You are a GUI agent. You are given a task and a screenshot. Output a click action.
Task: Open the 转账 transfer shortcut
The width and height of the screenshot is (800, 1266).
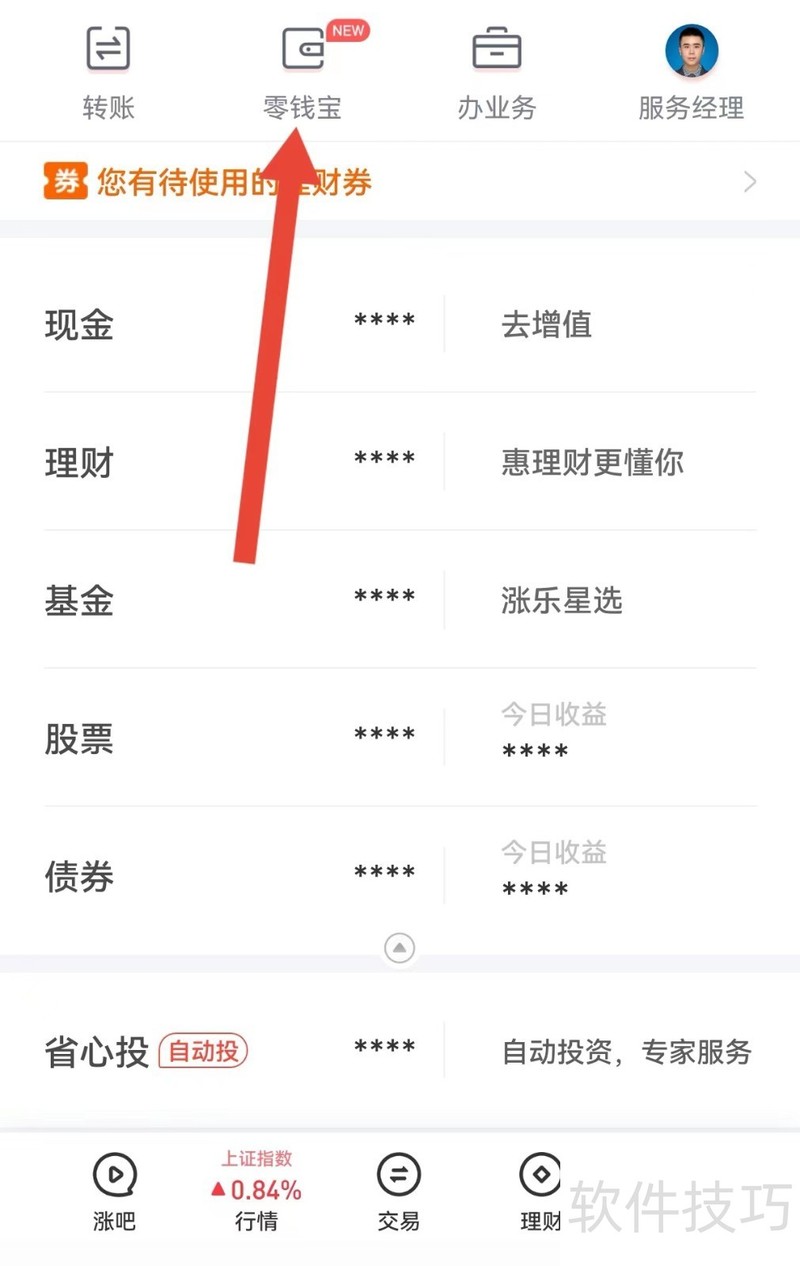click(x=108, y=72)
